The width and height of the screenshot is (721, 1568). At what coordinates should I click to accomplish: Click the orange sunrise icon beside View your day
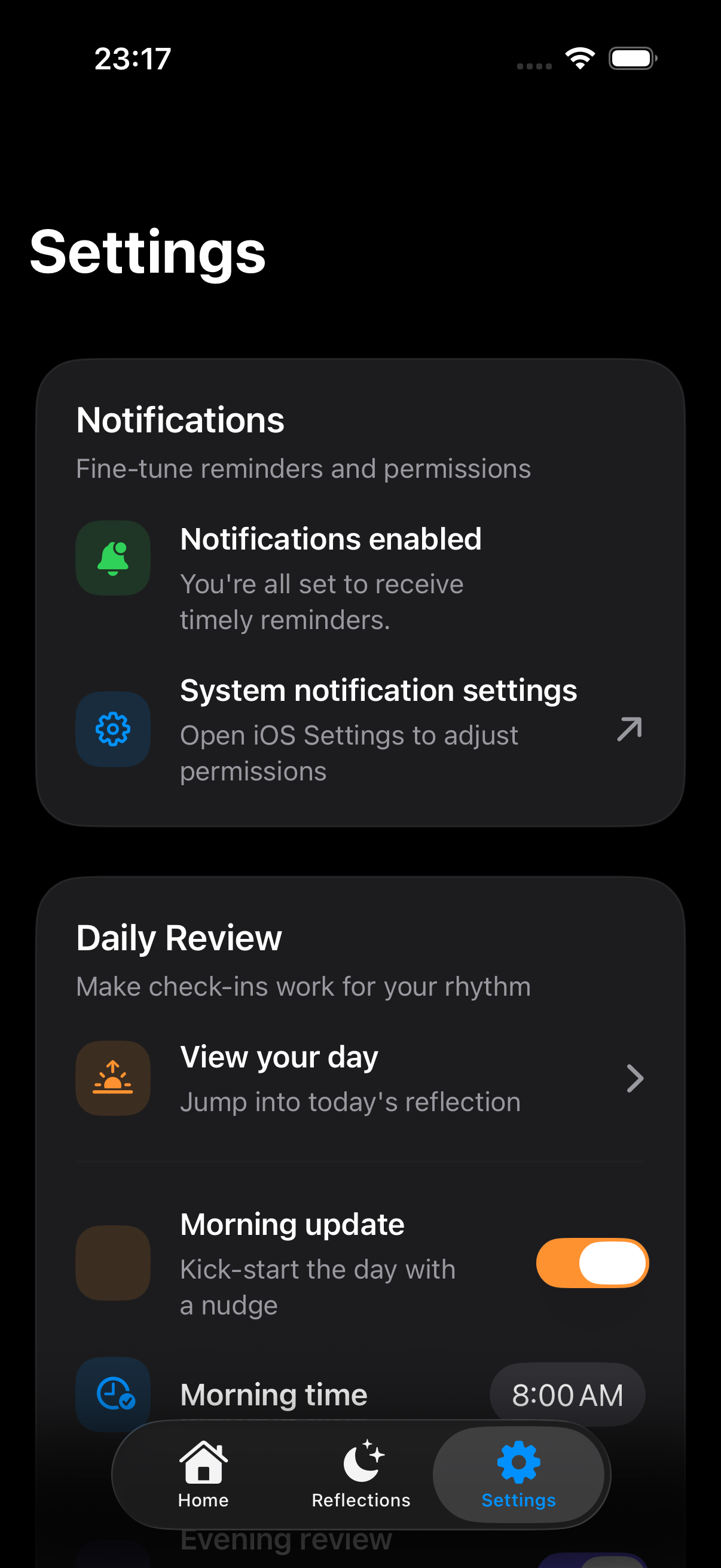pyautogui.click(x=112, y=1078)
